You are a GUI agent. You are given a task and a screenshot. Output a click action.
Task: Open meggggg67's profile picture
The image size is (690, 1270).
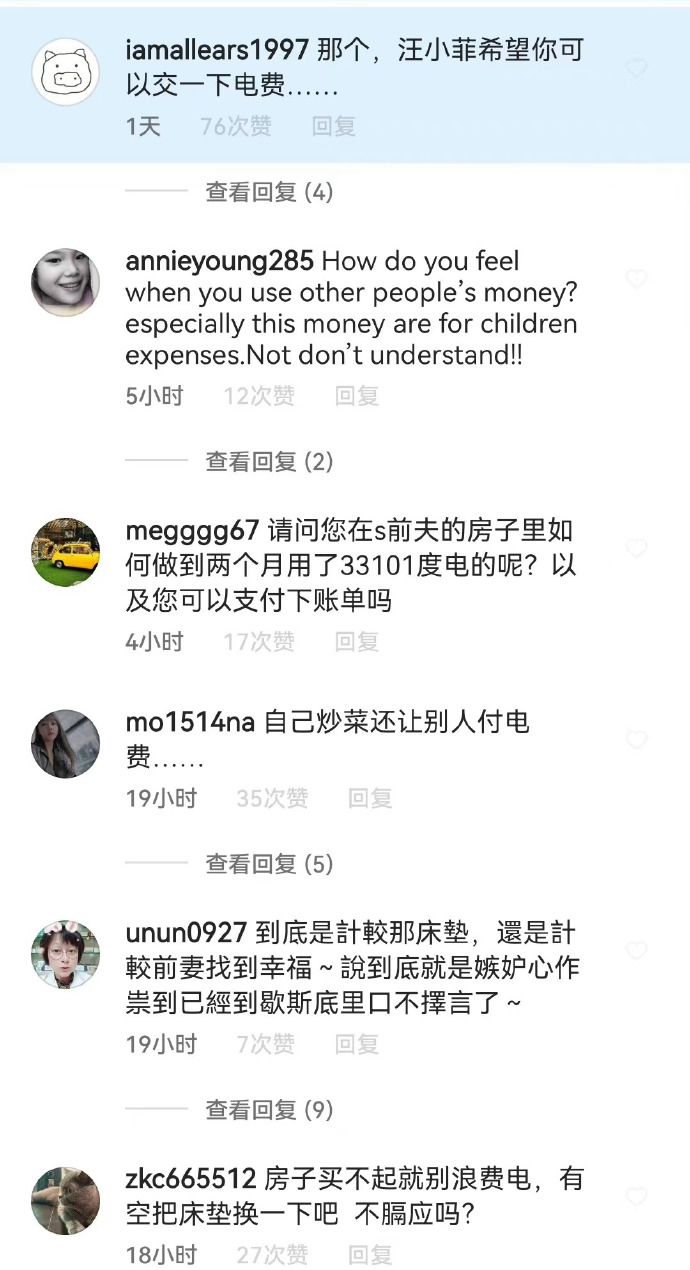click(66, 552)
